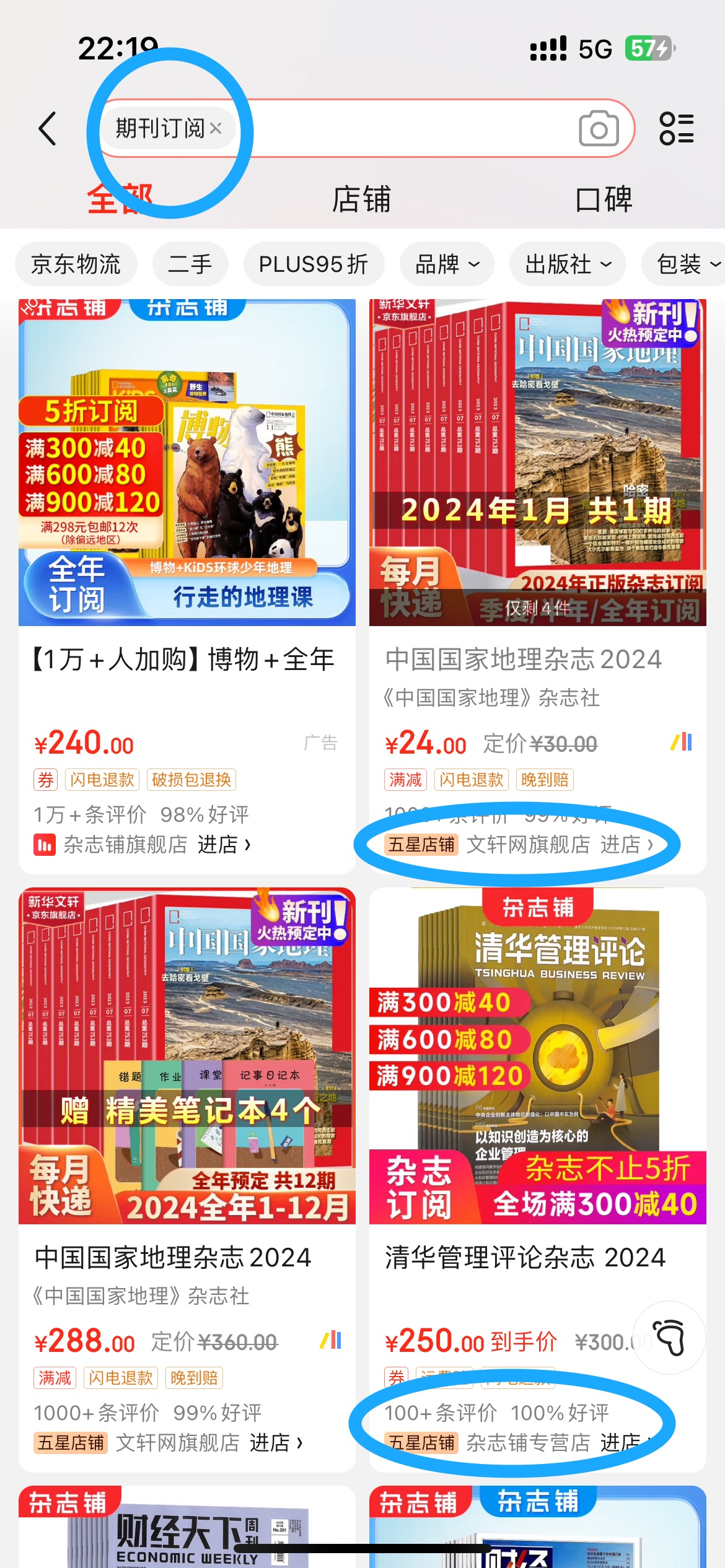The image size is (725, 1568).
Task: Filter by 京东物流
Action: (x=76, y=264)
